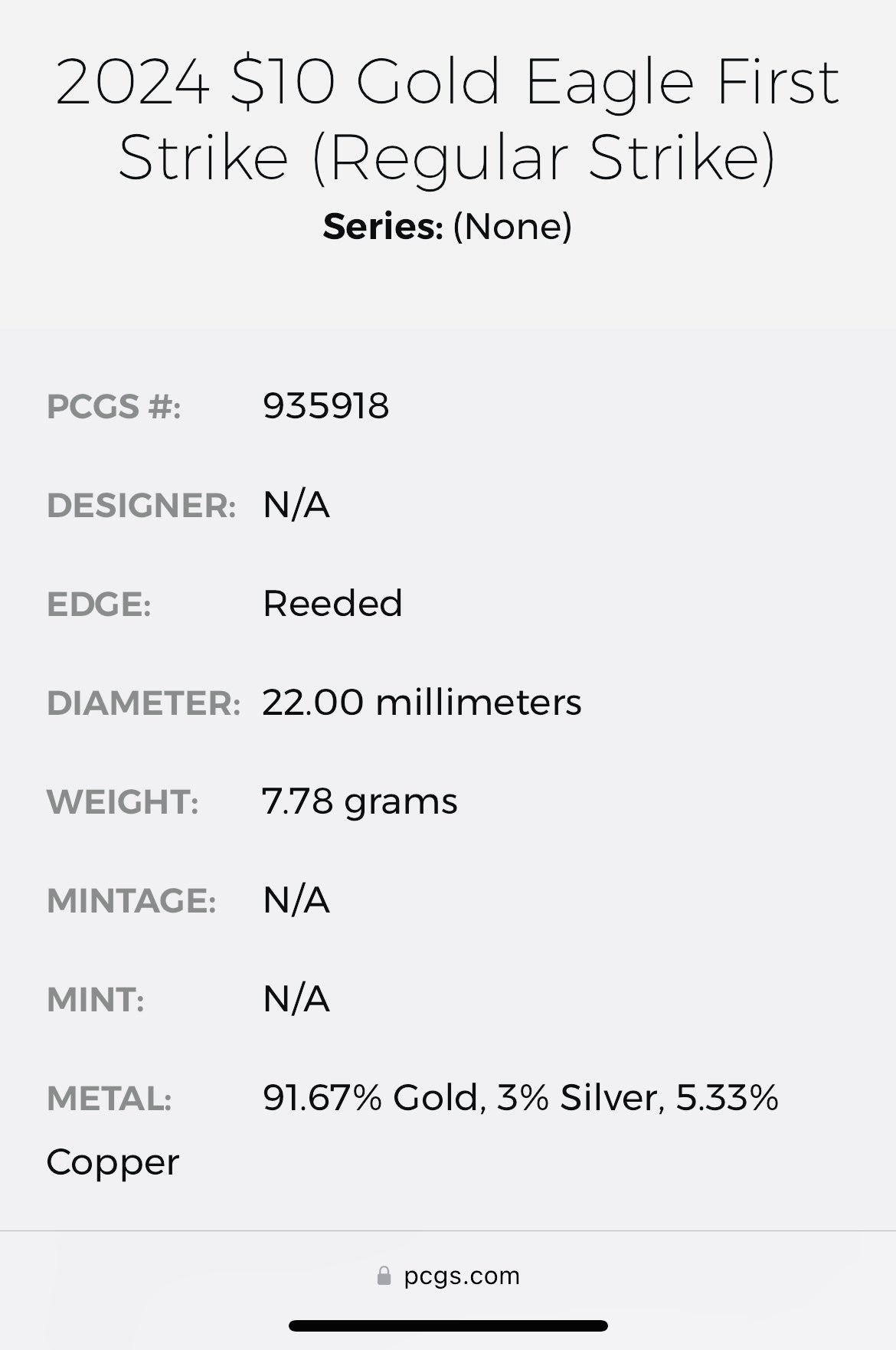Image resolution: width=896 pixels, height=1350 pixels.
Task: Select the DIAMETER 22.00 millimeters entry
Action: pos(421,703)
